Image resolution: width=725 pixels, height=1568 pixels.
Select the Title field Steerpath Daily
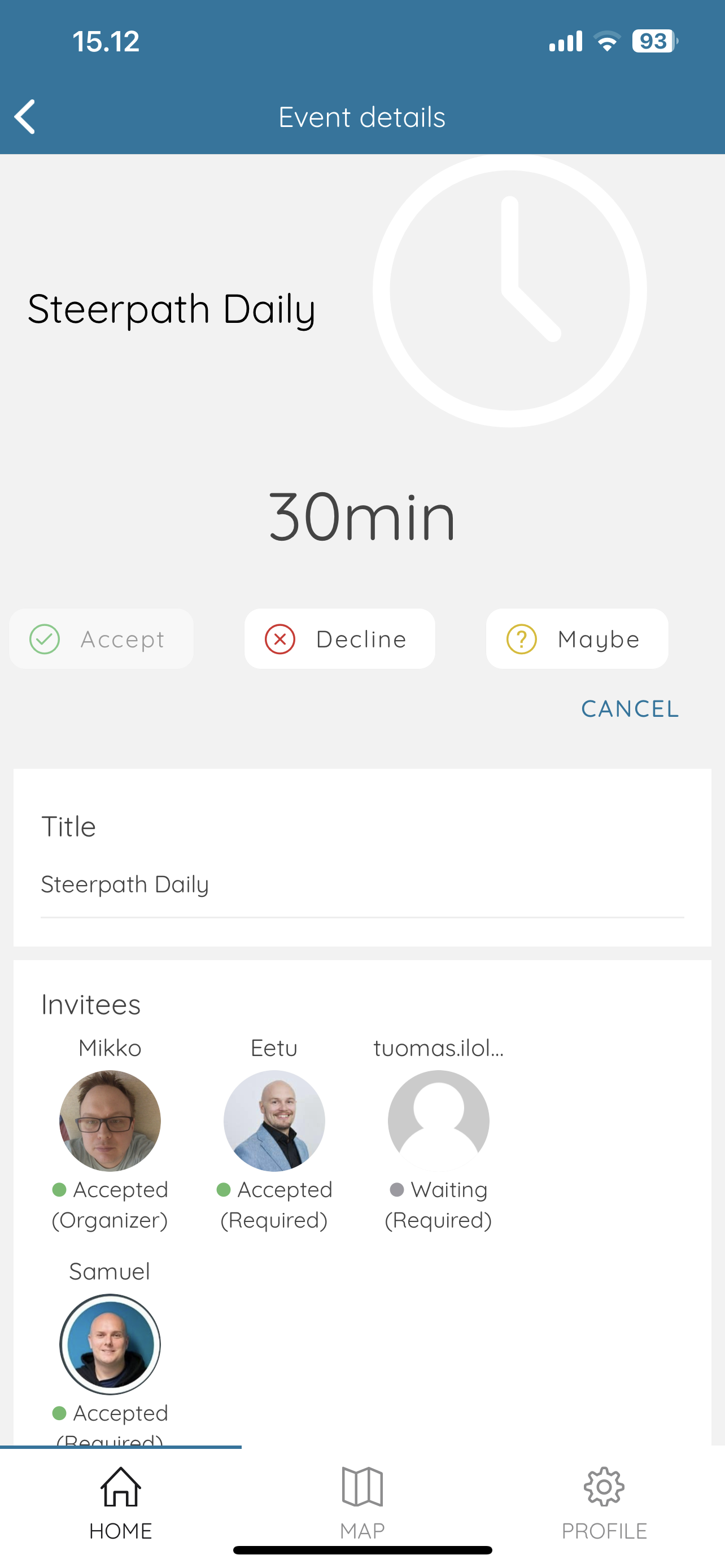point(362,884)
